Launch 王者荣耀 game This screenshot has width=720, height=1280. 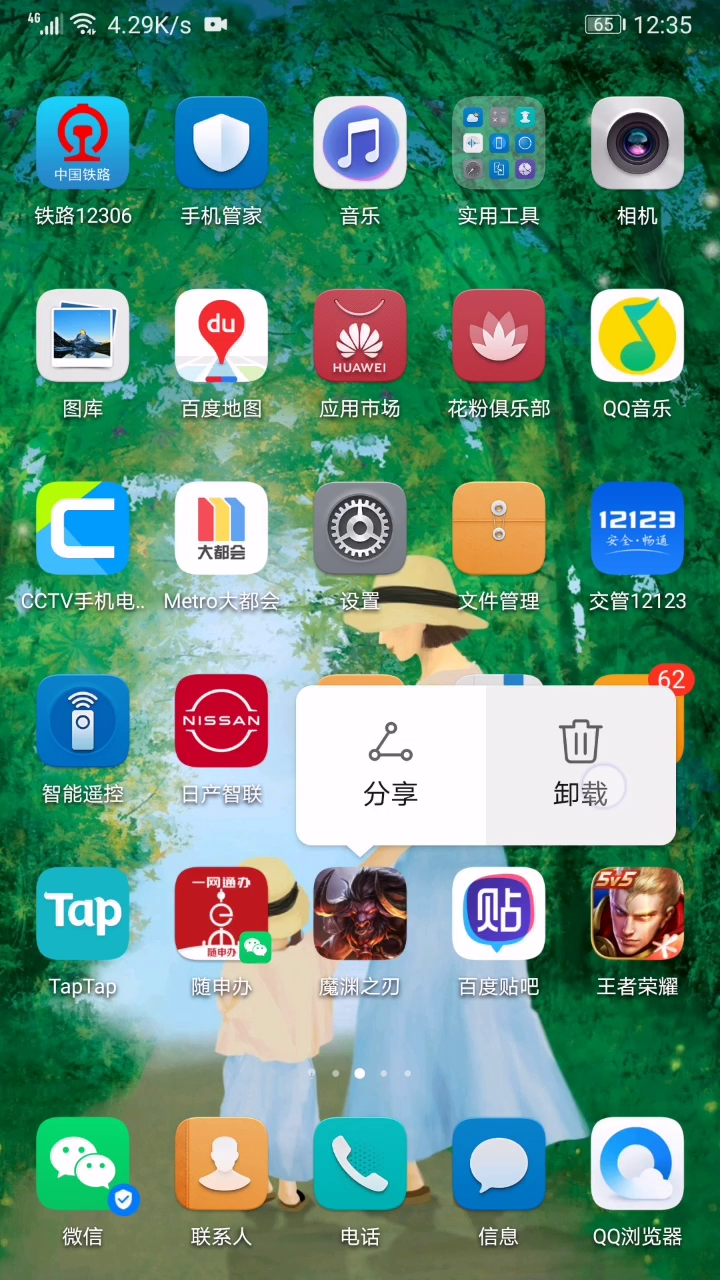pyautogui.click(x=637, y=913)
